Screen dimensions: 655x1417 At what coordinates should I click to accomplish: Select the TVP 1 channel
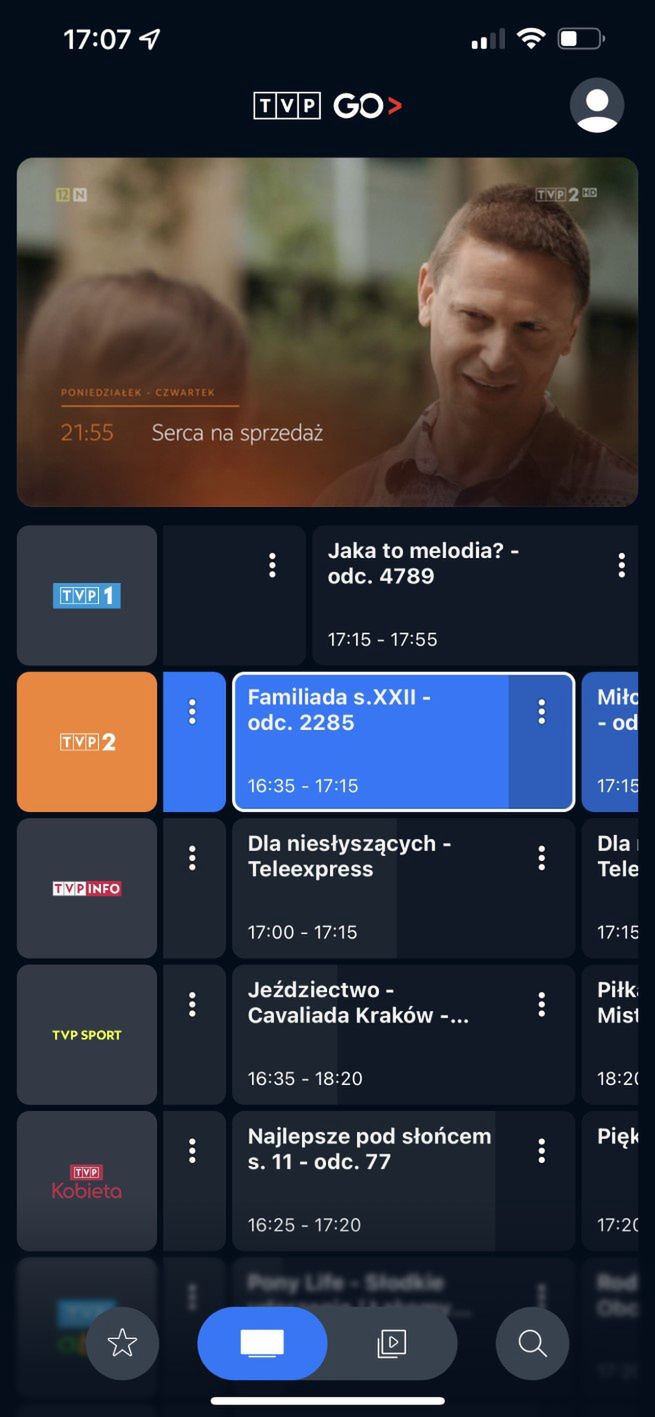click(x=87, y=596)
